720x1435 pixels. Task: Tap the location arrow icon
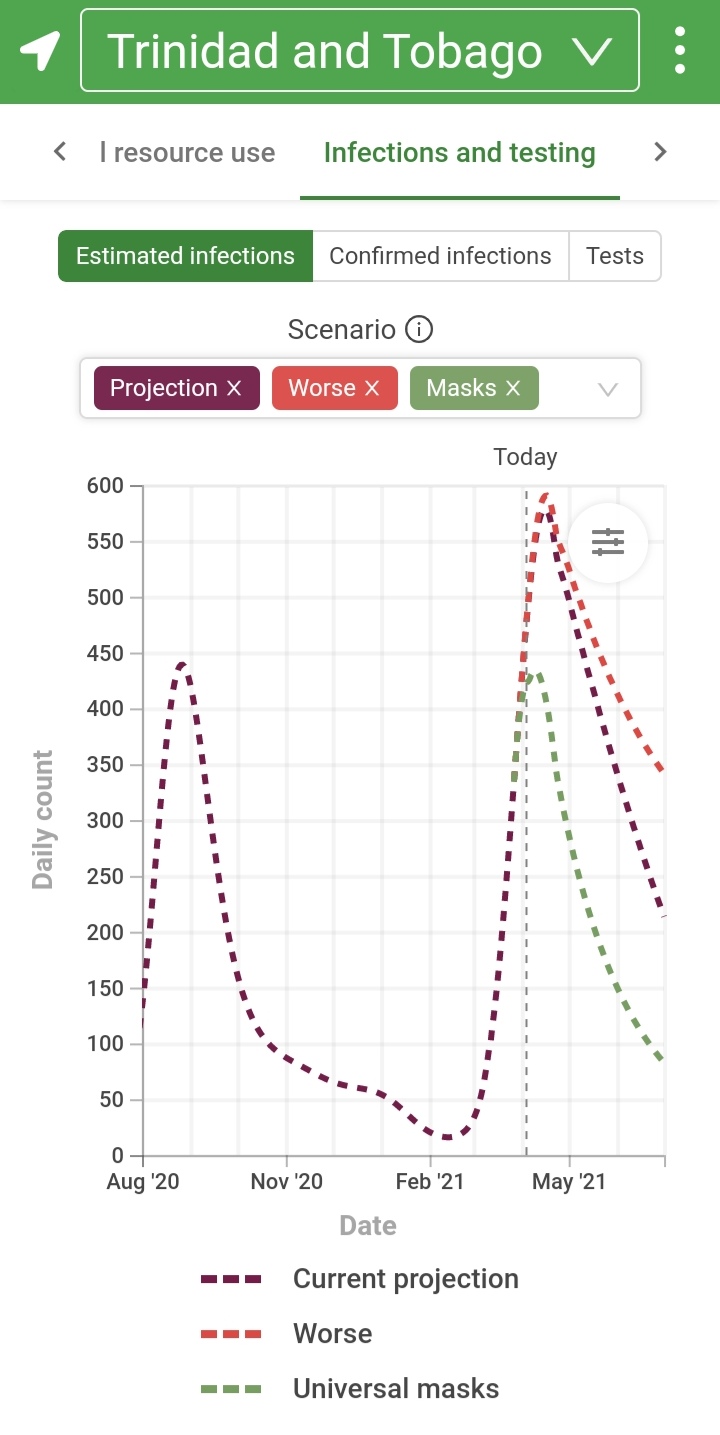coord(40,50)
